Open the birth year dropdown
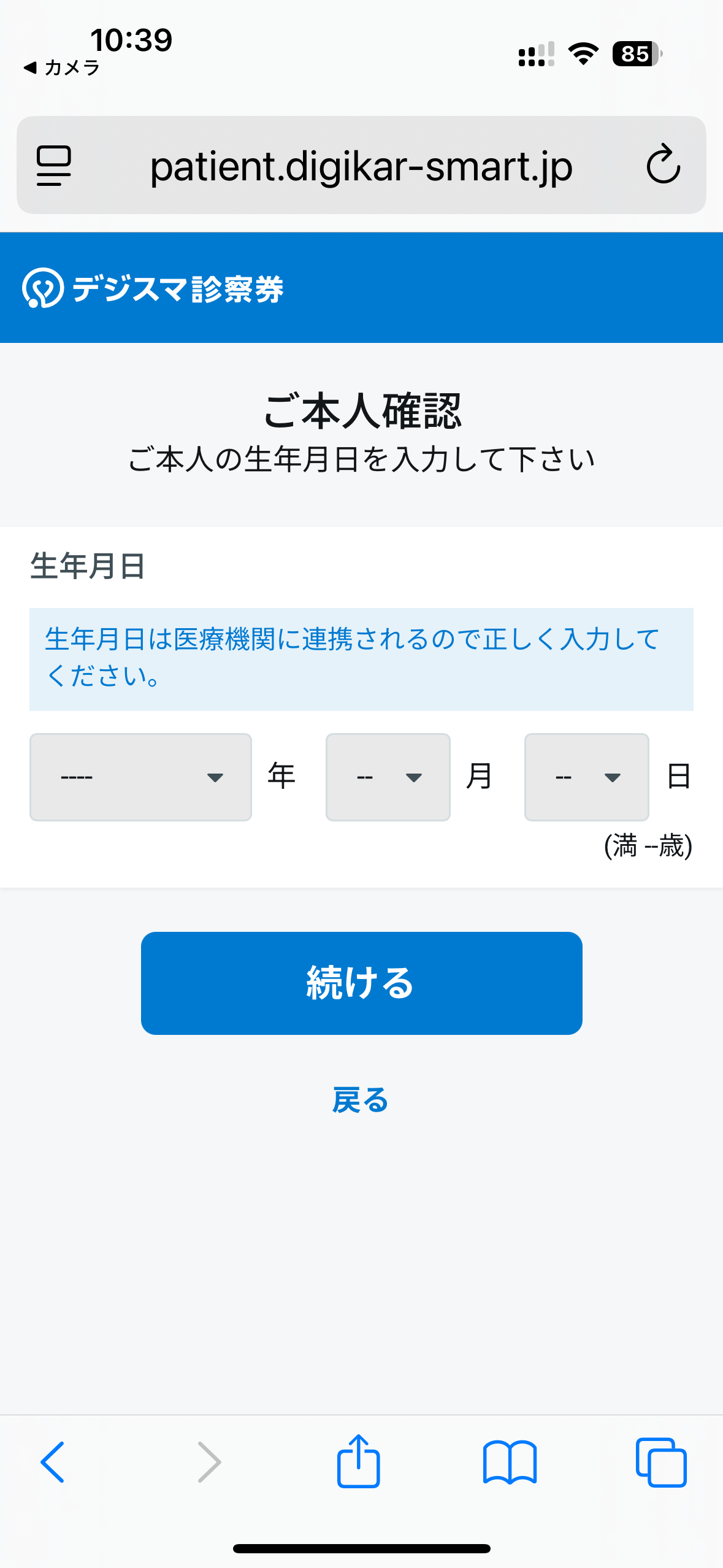This screenshot has height=1568, width=723. click(x=140, y=777)
